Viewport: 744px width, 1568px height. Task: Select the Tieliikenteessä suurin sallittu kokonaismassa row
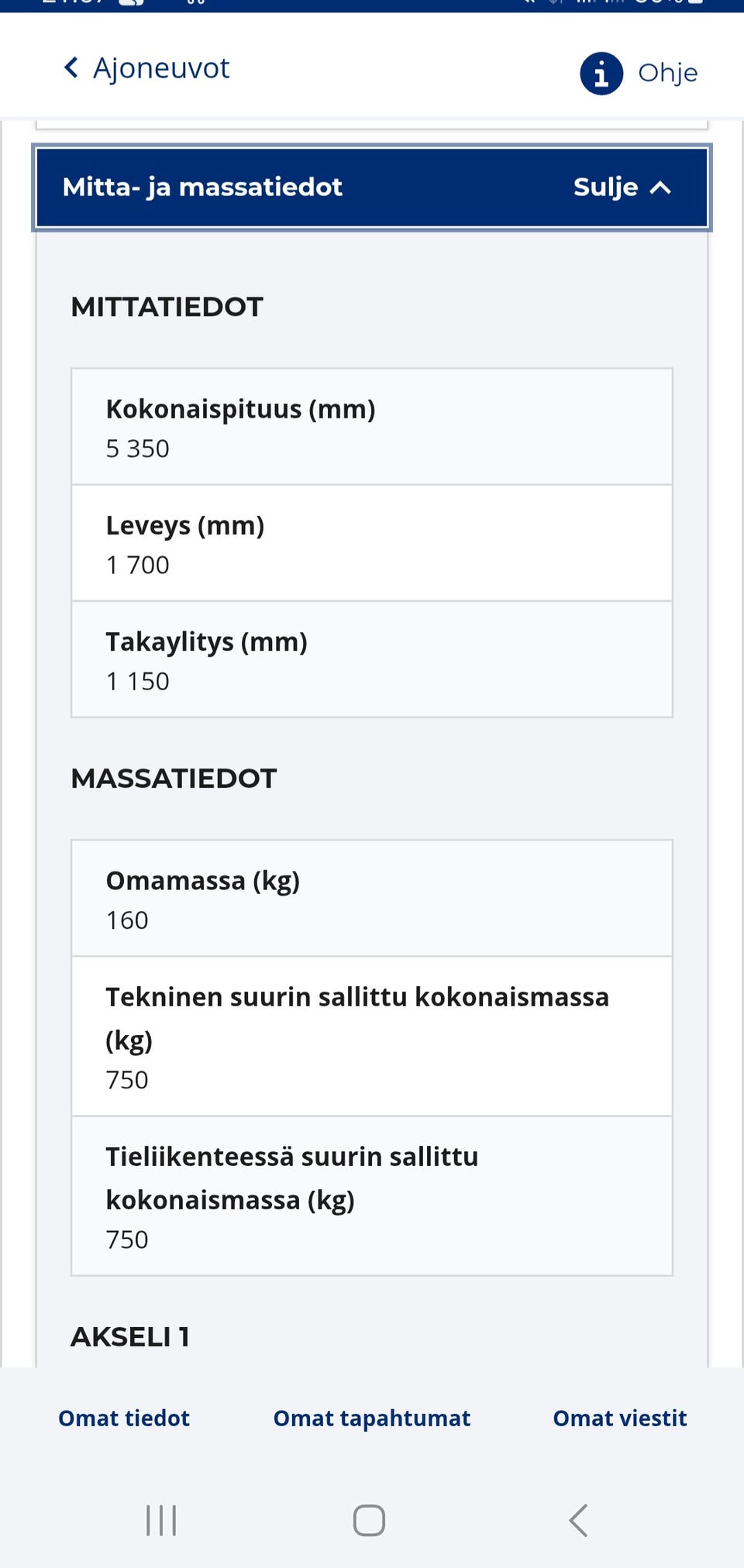(x=371, y=1195)
